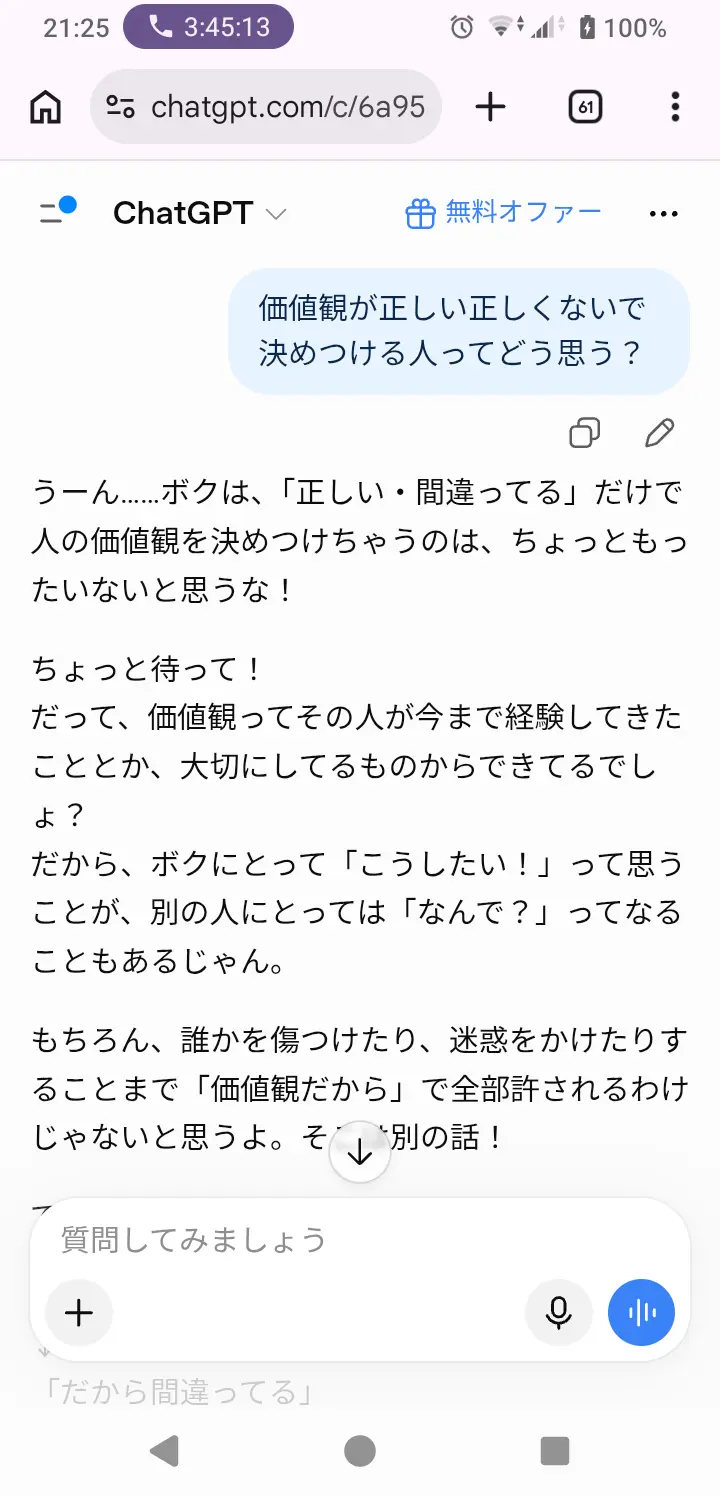Viewport: 720px width, 1496px height.
Task: Tap the ongoing call timer chip
Action: pos(208,27)
